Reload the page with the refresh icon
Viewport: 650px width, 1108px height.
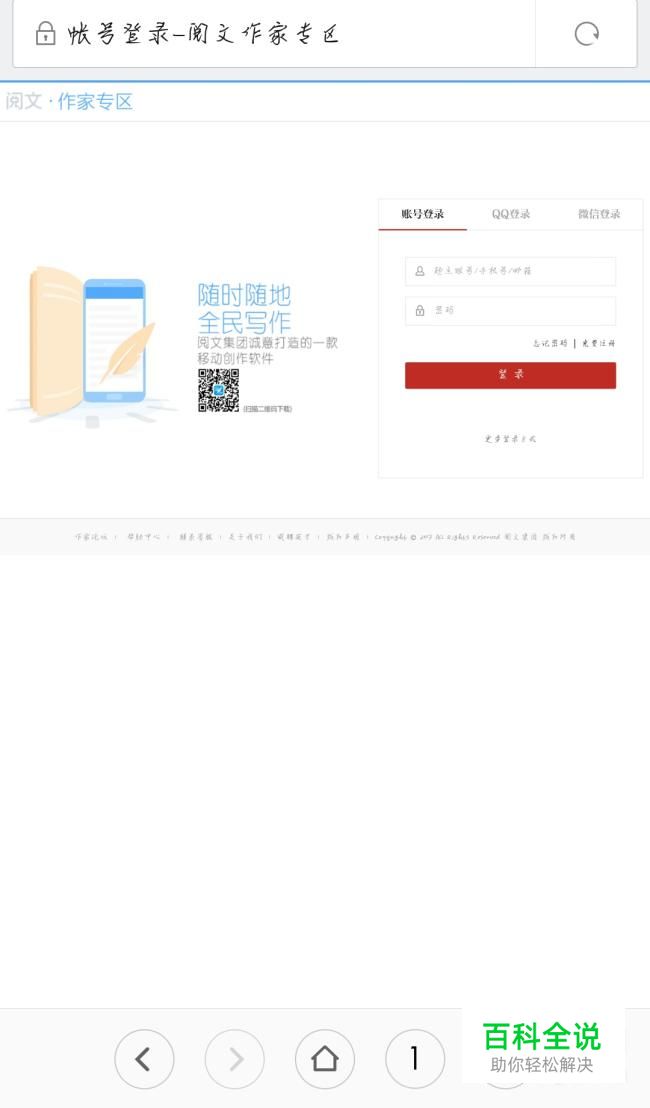tap(586, 34)
